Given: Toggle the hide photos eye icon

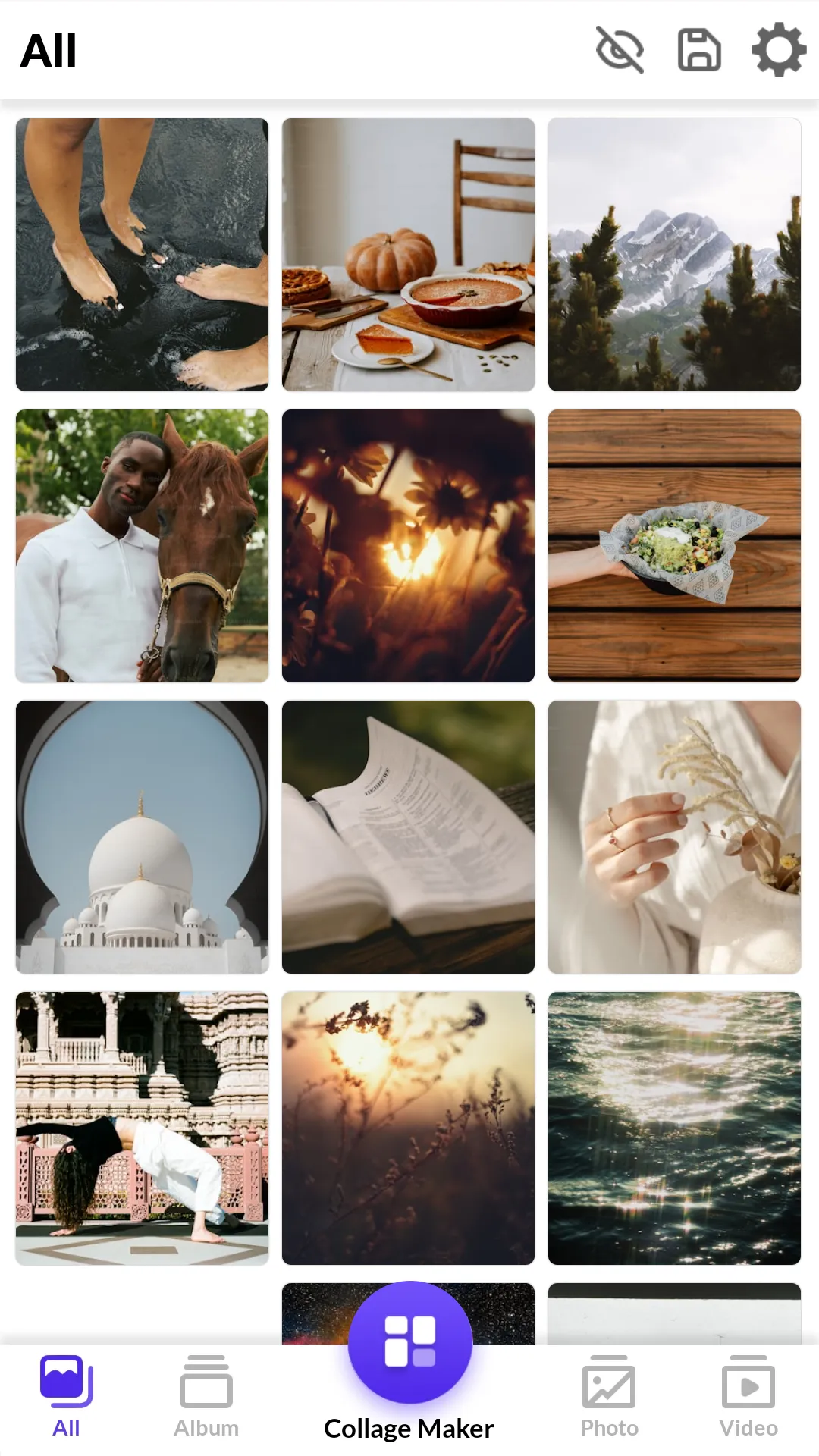Looking at the screenshot, I should pyautogui.click(x=618, y=50).
